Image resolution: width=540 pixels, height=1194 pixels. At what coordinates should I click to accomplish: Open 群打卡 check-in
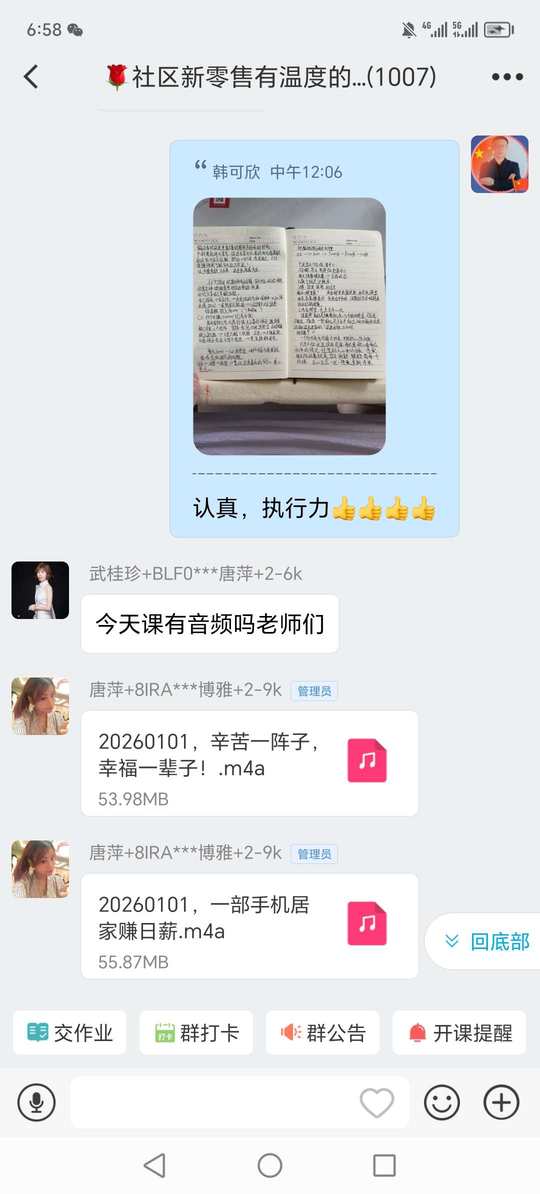pos(197,1033)
